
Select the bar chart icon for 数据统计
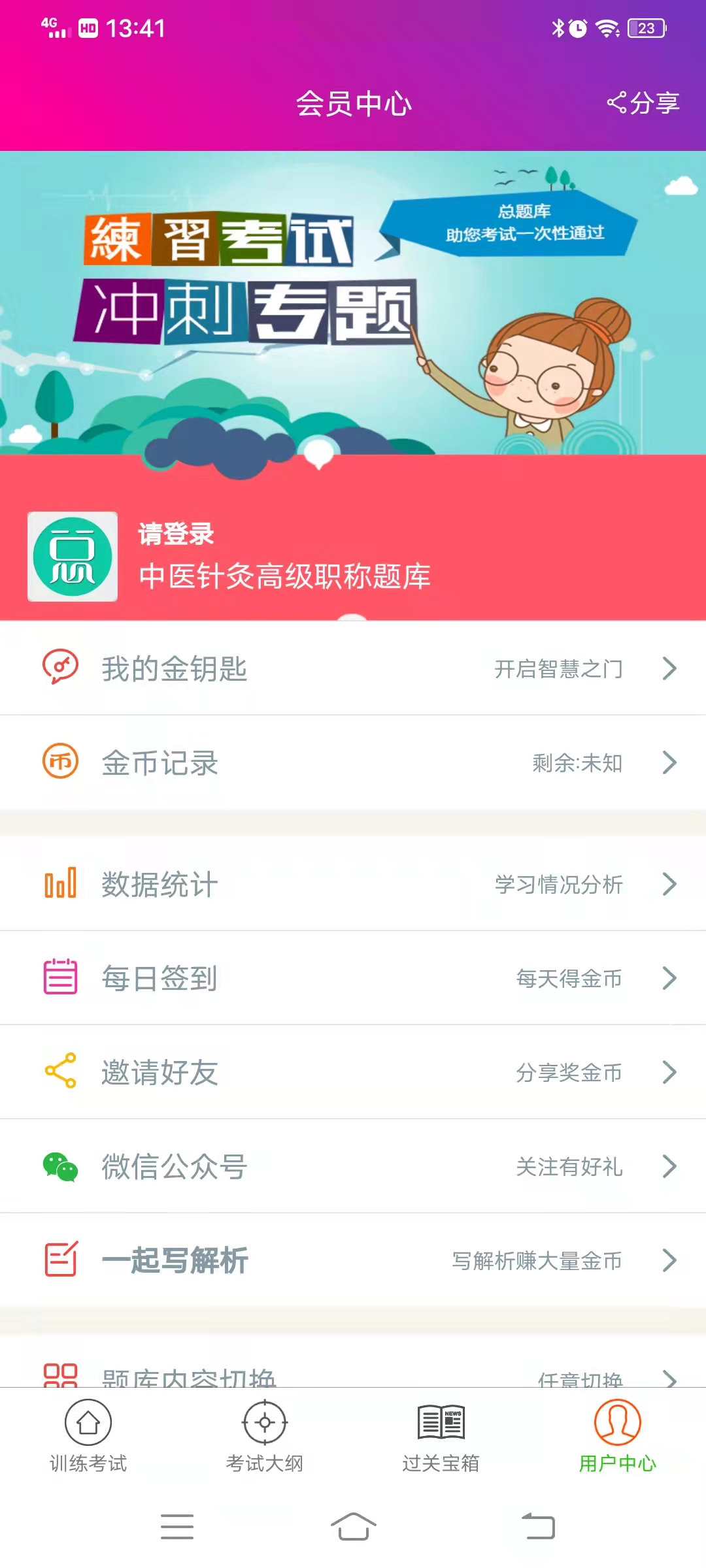(x=61, y=883)
